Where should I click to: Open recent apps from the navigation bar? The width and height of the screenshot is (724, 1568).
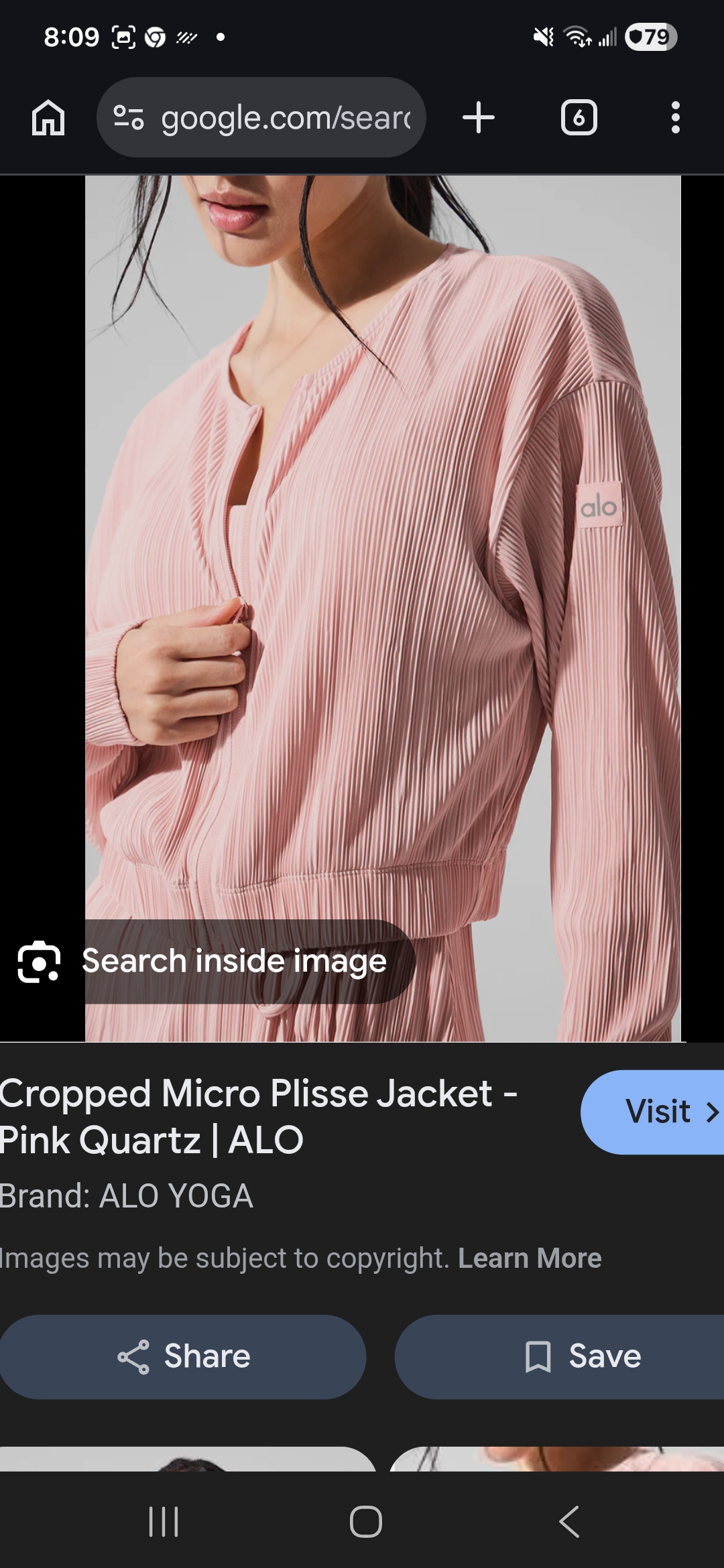[x=163, y=1521]
